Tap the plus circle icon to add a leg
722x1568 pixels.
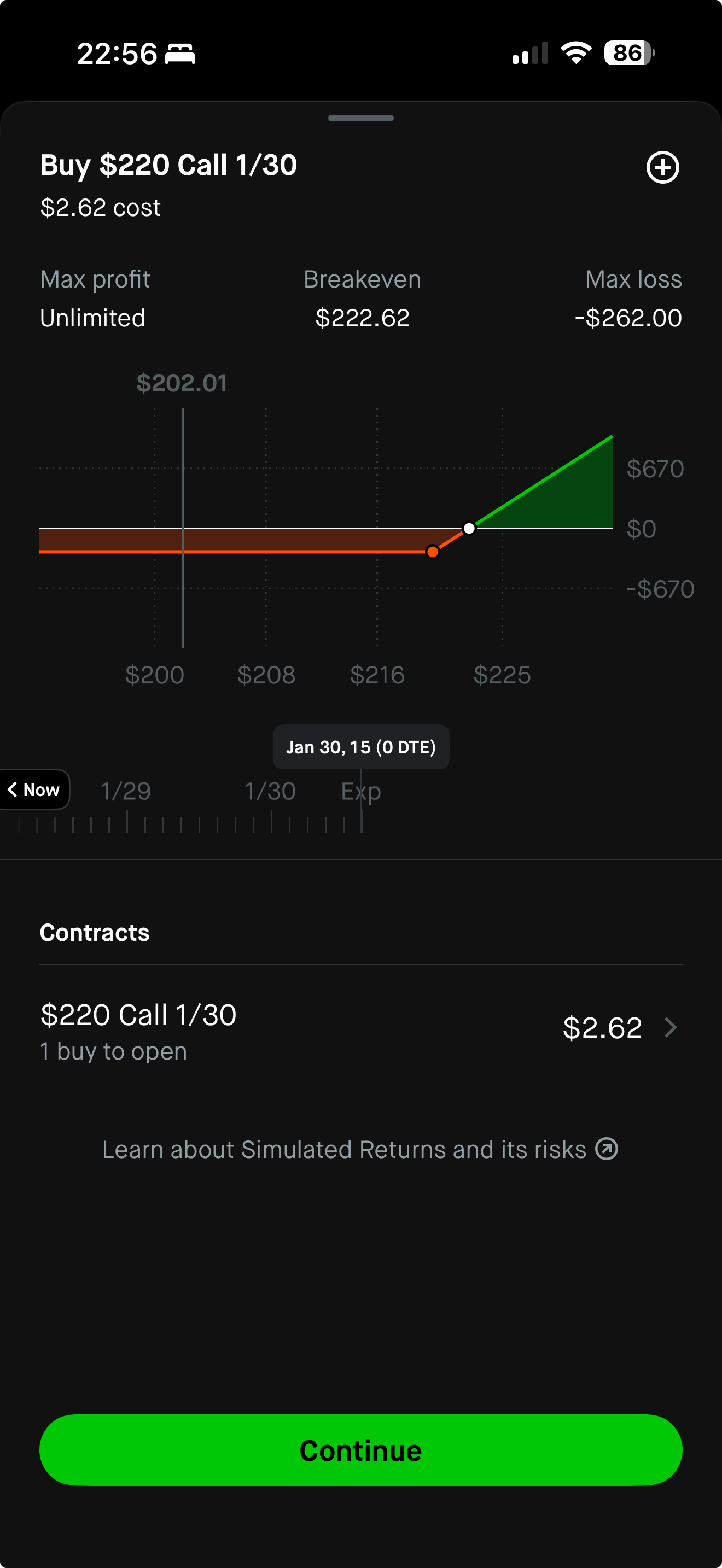point(662,167)
